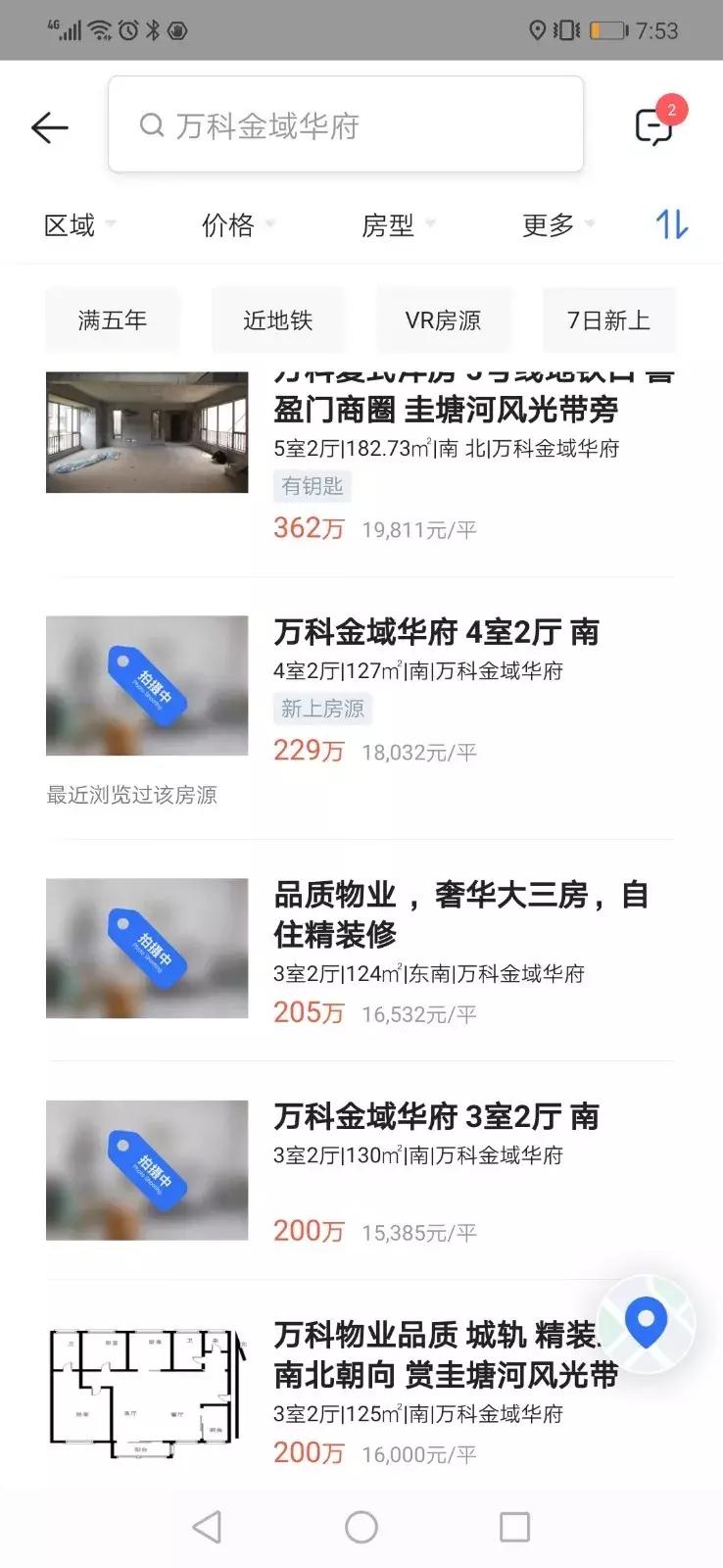Screen dimensions: 723x1568
Task: Open the 区域 area filter dropdown
Action: click(x=78, y=224)
